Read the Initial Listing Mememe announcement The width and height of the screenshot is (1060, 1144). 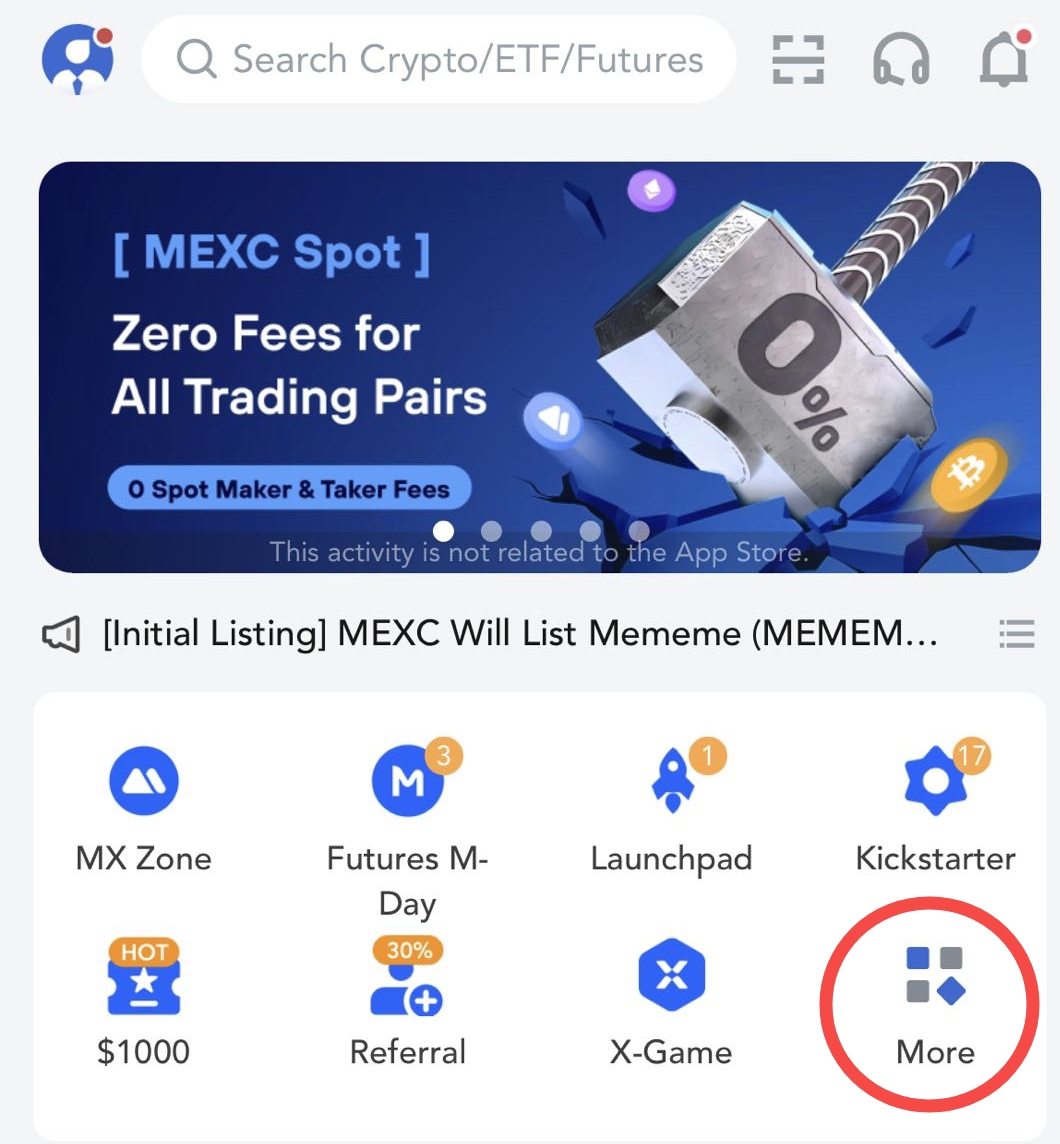520,633
